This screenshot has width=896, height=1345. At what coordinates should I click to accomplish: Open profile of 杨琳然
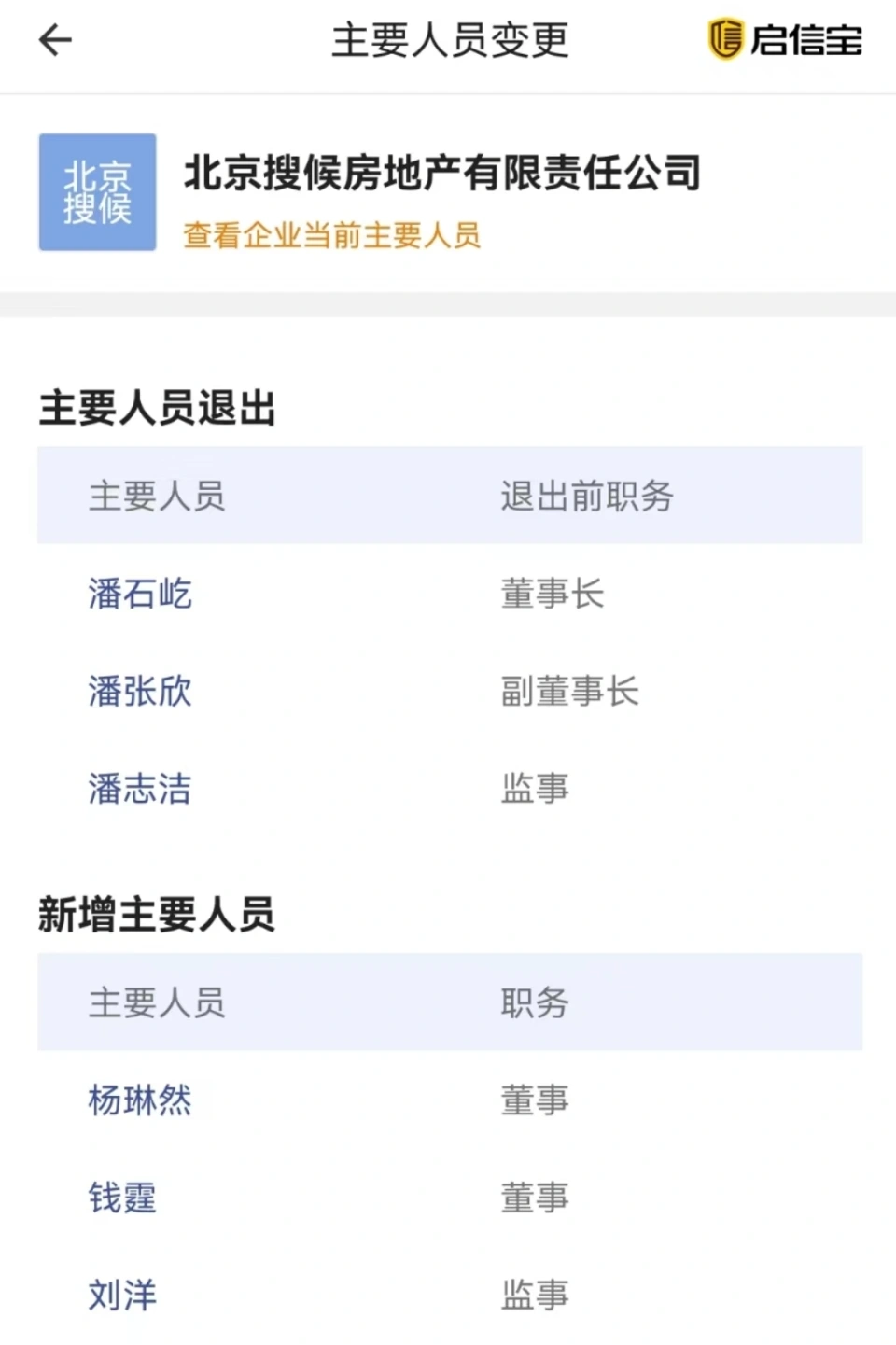140,1100
